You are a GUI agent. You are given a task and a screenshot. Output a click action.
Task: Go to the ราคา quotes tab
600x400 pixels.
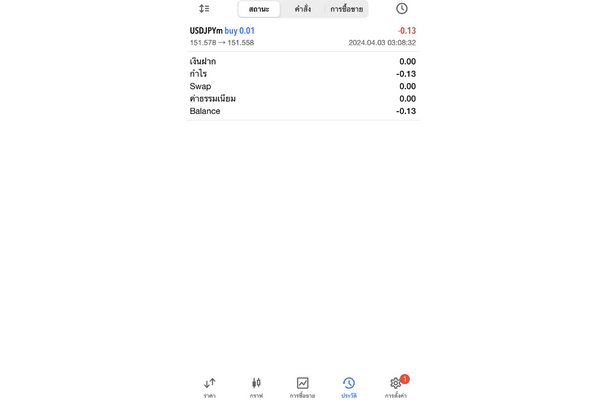click(x=210, y=387)
